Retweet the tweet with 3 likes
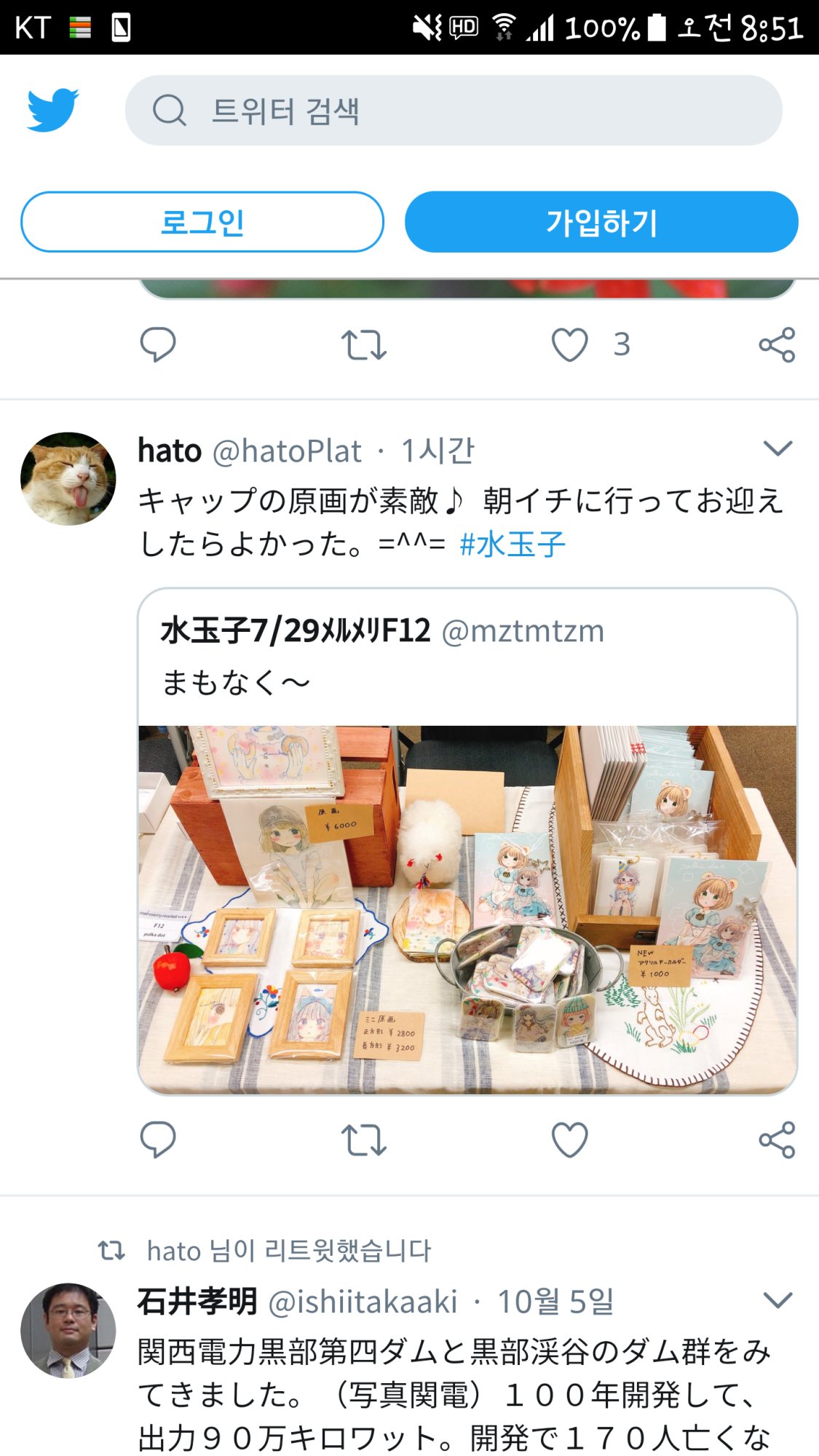The height and width of the screenshot is (1456, 819). click(363, 345)
